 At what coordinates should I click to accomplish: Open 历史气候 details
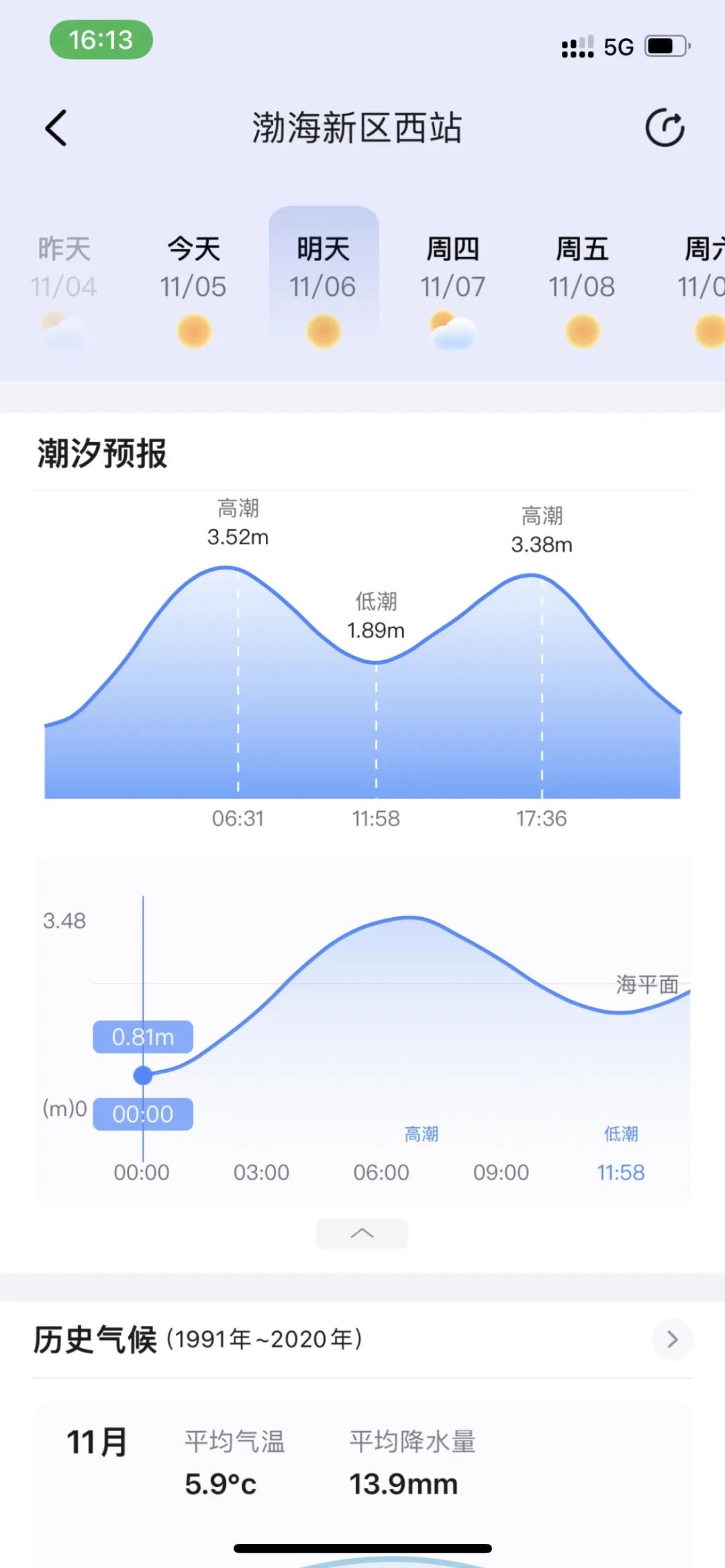pyautogui.click(x=672, y=1339)
